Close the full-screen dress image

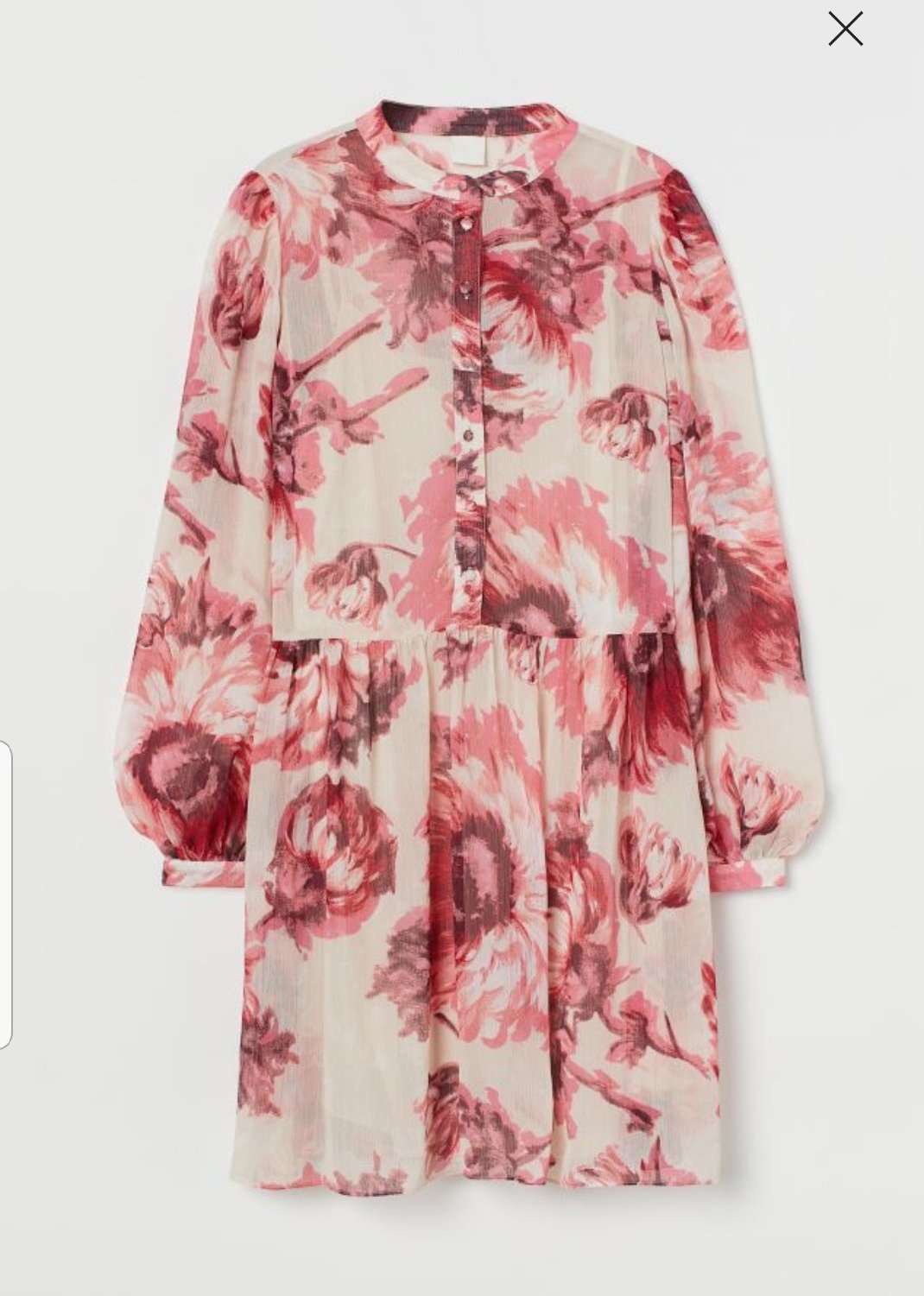pyautogui.click(x=845, y=28)
